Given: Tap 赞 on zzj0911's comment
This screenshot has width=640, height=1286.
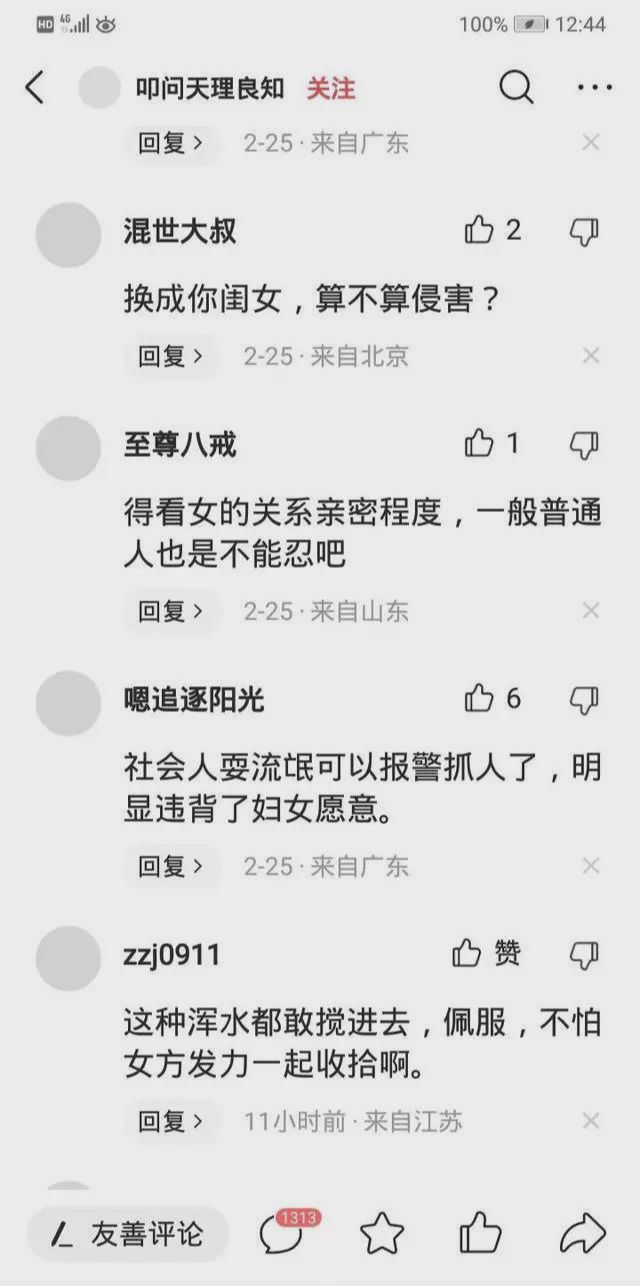Looking at the screenshot, I should coord(487,954).
